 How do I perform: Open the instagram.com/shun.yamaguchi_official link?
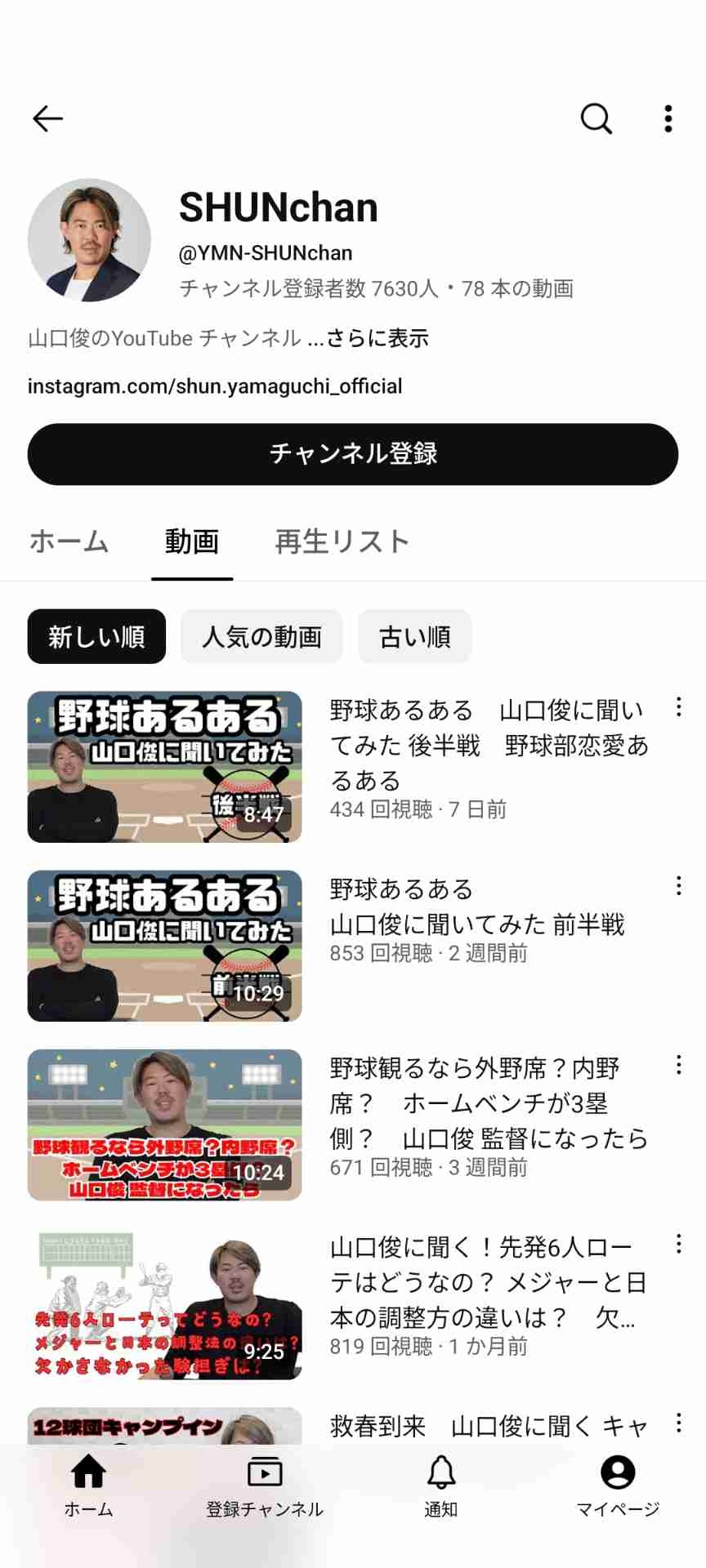click(x=215, y=386)
